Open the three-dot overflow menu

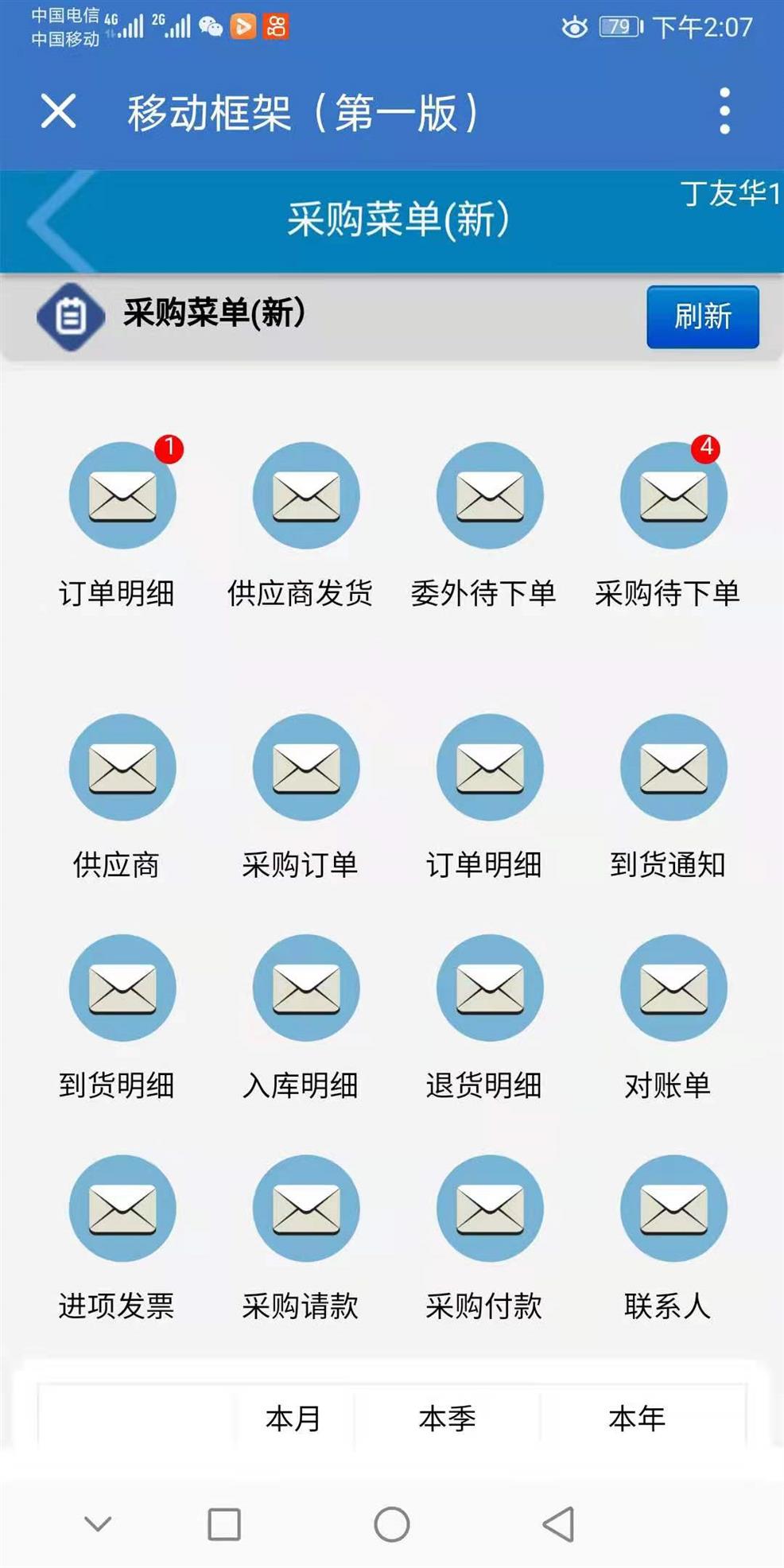point(724,111)
